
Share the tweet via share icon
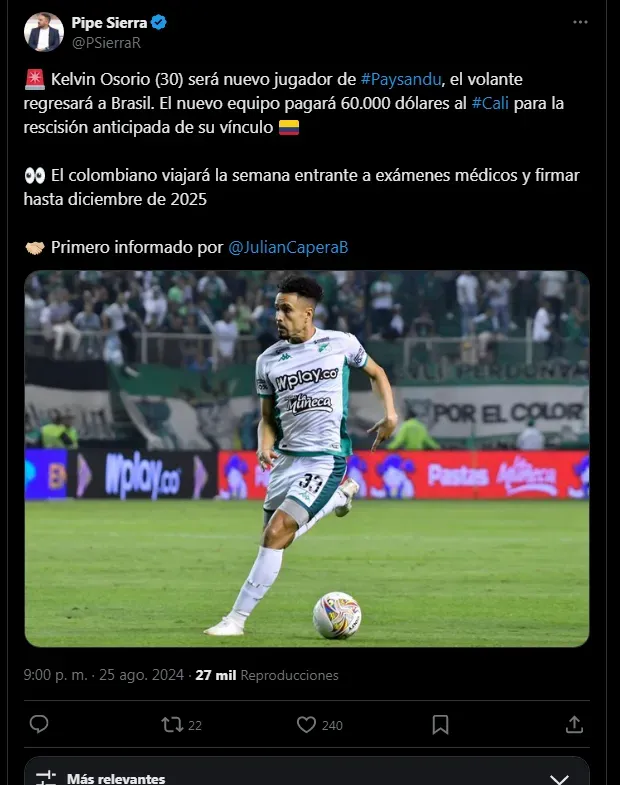pos(574,724)
